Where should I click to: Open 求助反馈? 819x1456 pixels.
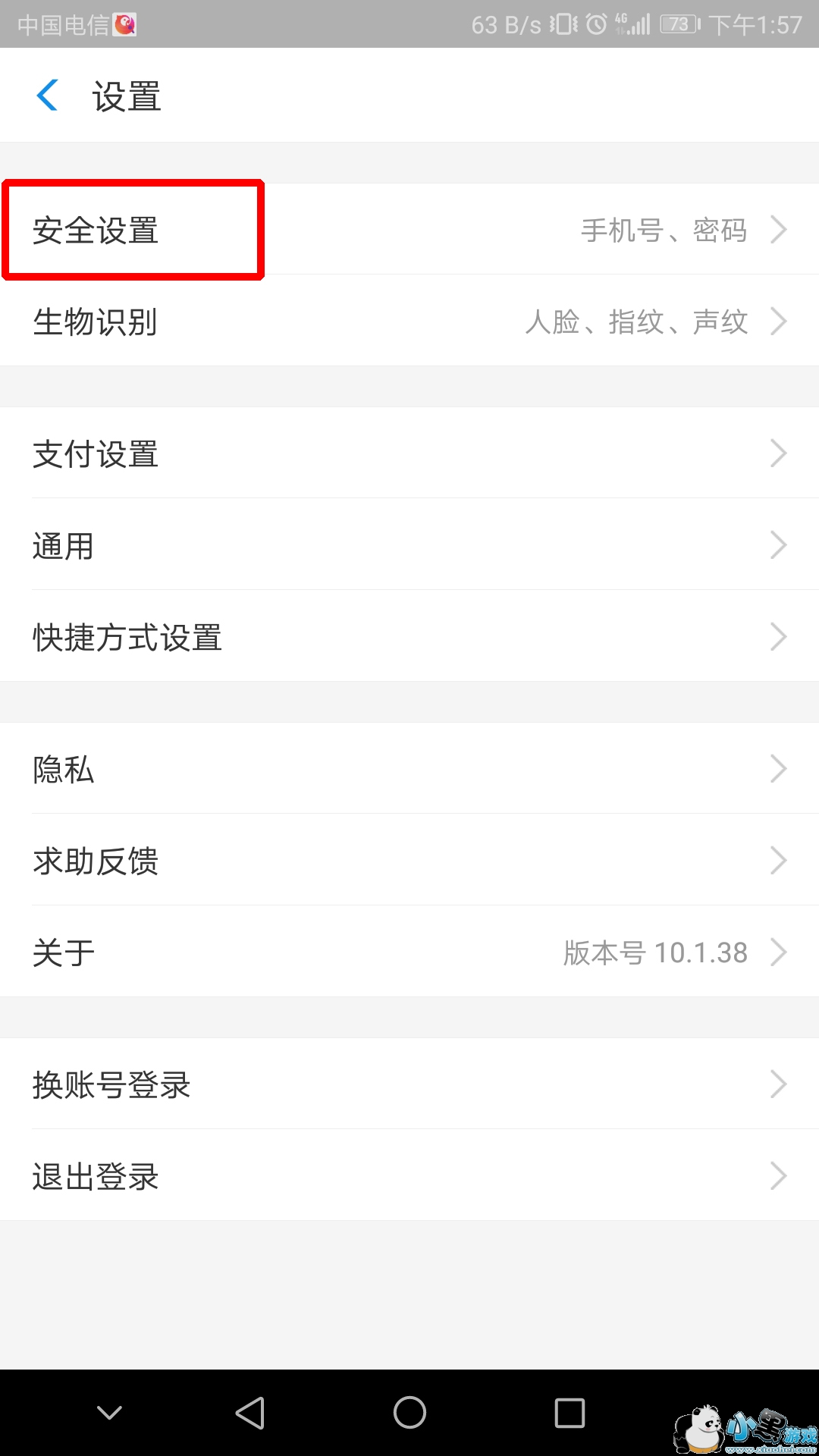coord(409,861)
